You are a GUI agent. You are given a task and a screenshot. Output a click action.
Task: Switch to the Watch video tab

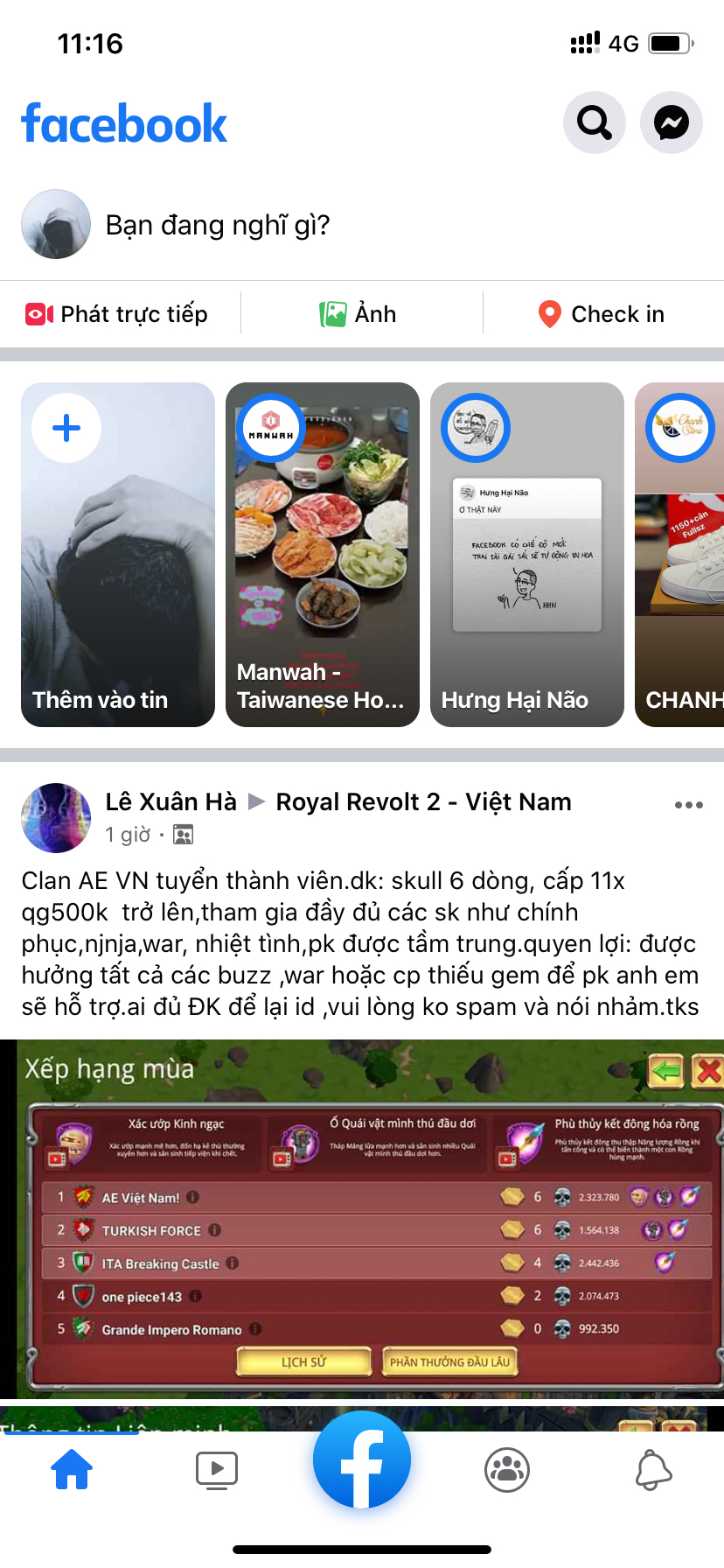(x=217, y=1470)
